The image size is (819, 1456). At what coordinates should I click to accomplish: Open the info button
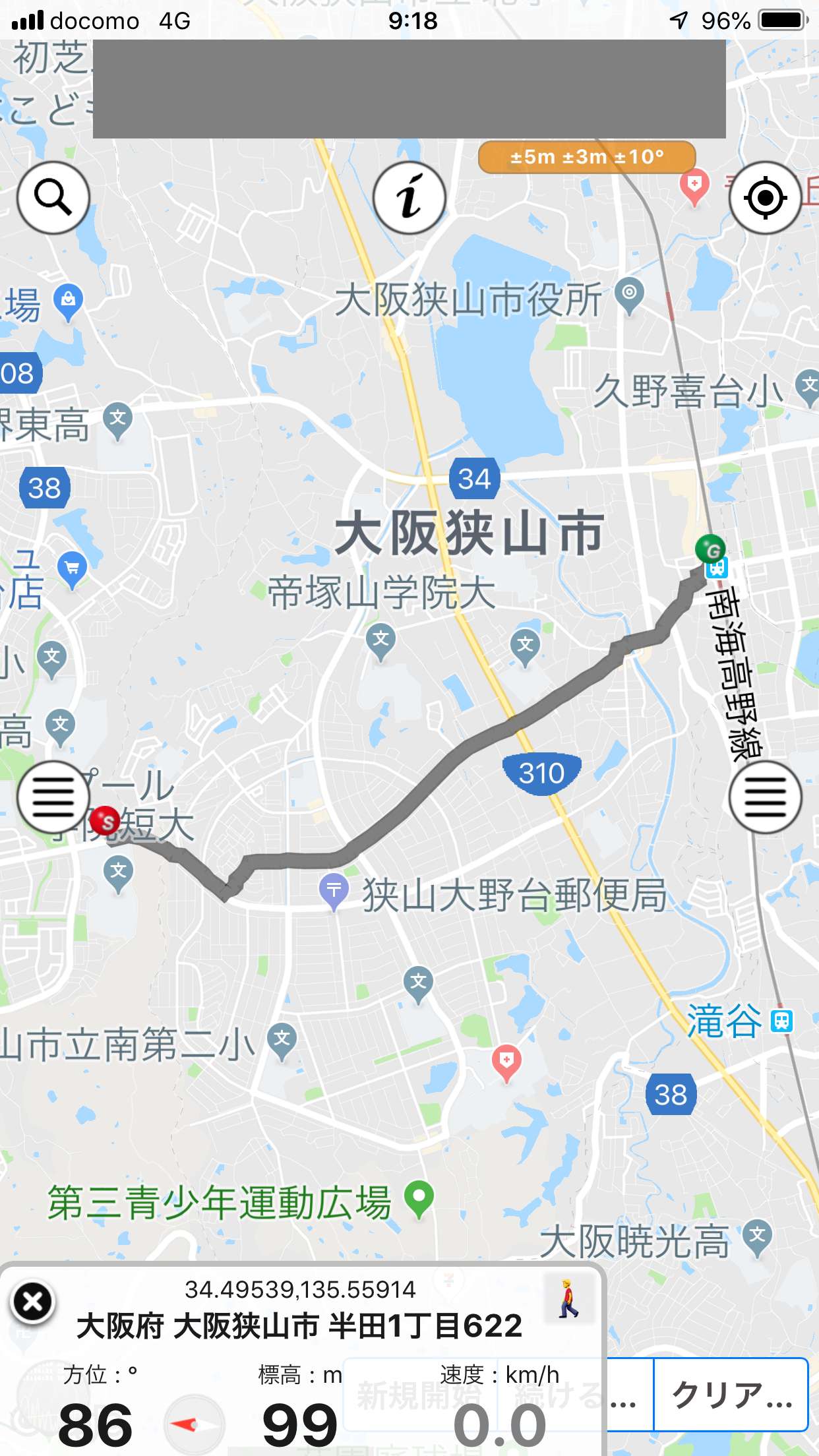(x=409, y=197)
